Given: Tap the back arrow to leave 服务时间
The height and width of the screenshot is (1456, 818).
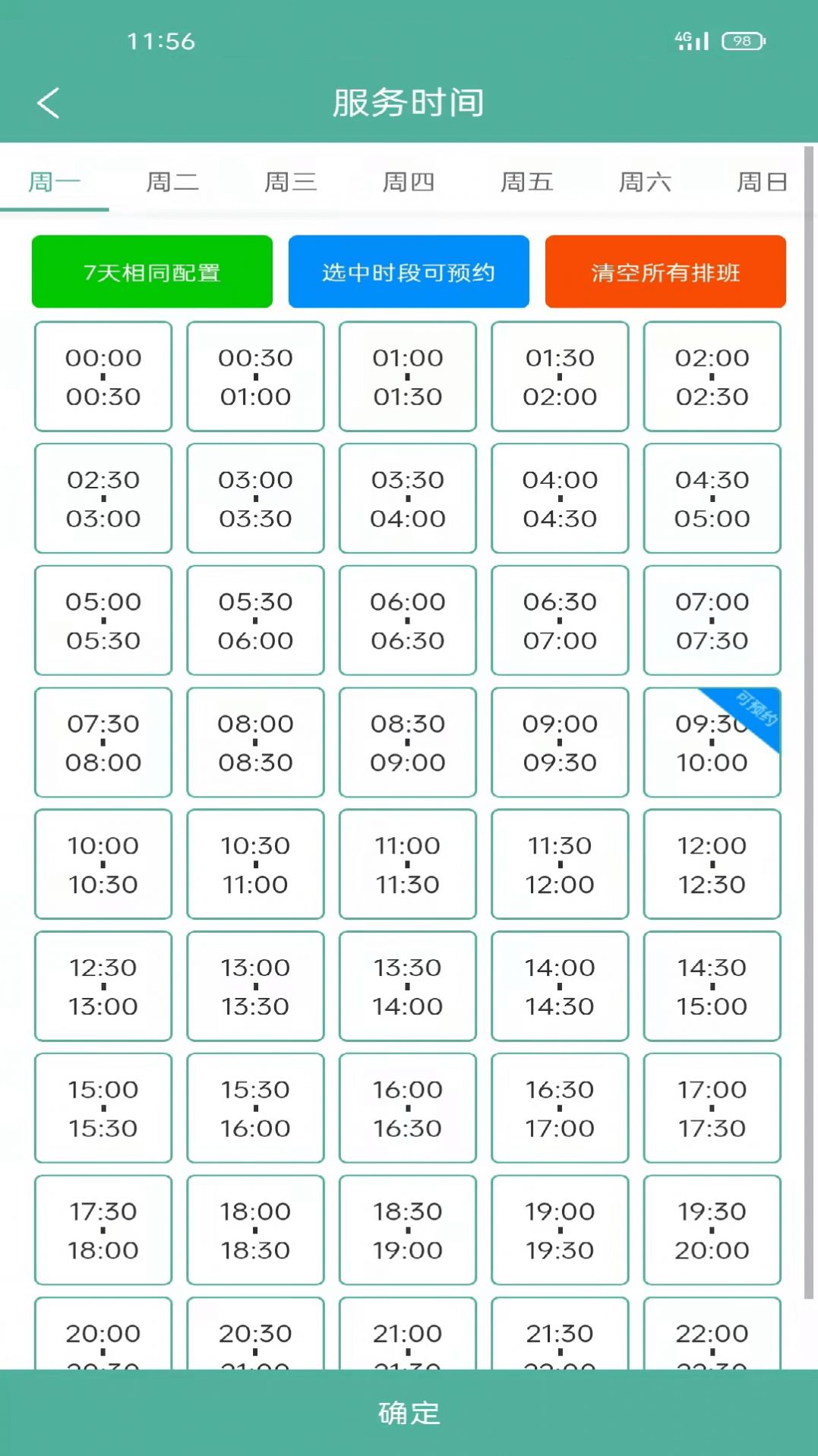Looking at the screenshot, I should pyautogui.click(x=49, y=103).
